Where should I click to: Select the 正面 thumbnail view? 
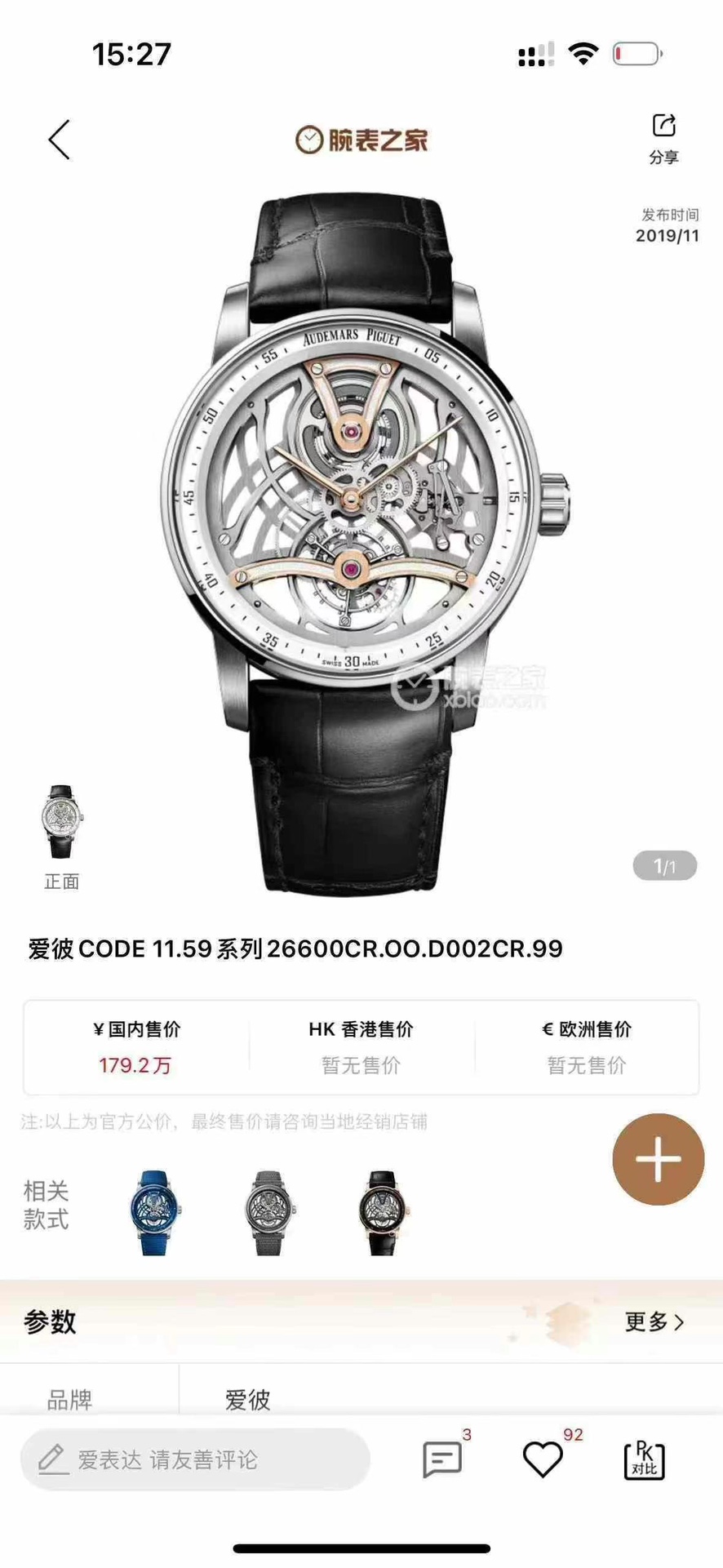[x=62, y=823]
